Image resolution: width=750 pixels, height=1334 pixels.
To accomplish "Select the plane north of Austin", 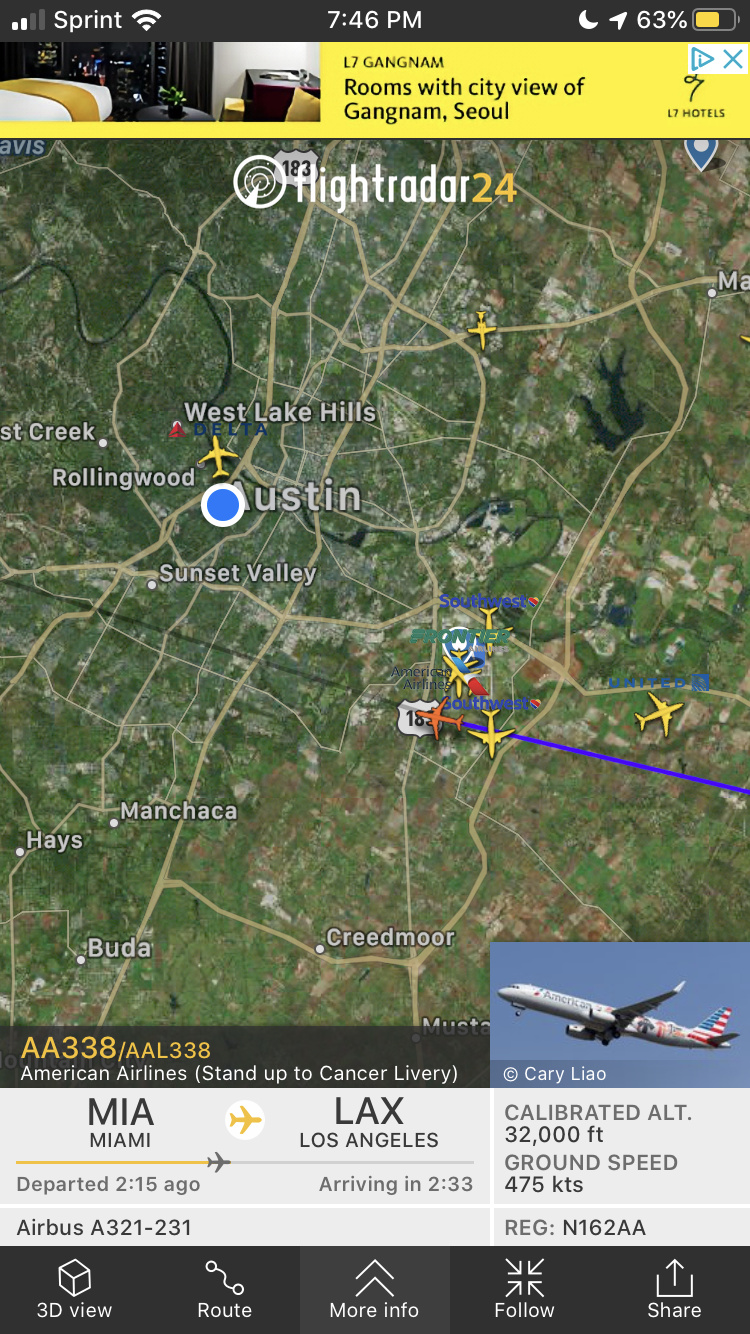I will [482, 329].
